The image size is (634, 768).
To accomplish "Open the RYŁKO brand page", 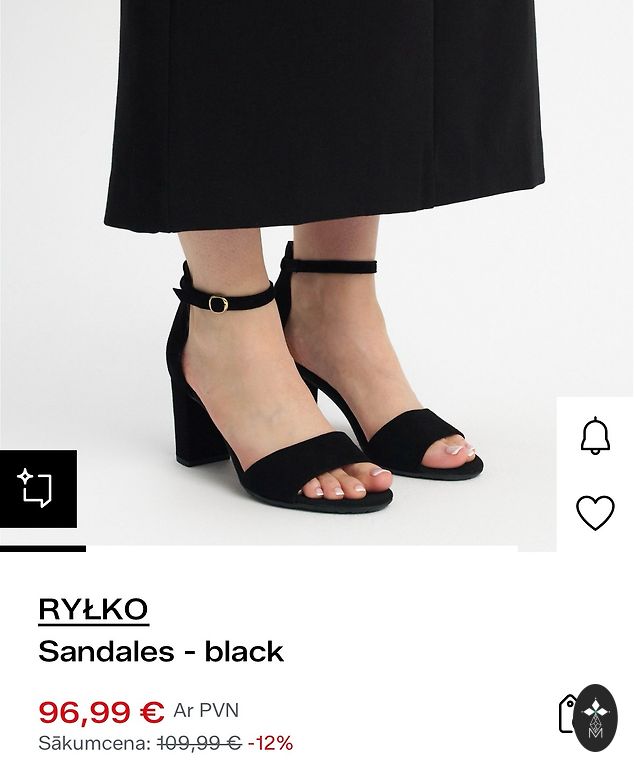I will 93,608.
